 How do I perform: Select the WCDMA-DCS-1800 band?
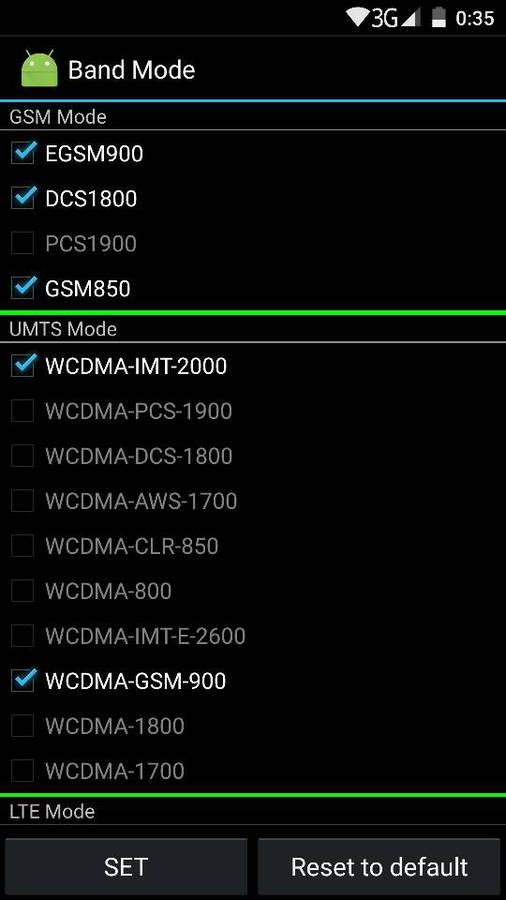22,456
